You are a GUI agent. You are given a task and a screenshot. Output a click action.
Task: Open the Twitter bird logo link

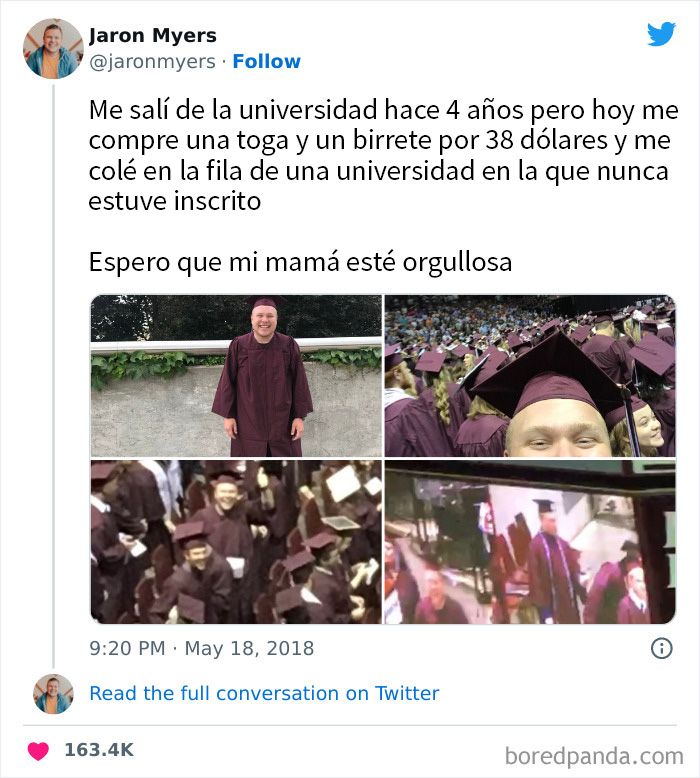(x=661, y=34)
